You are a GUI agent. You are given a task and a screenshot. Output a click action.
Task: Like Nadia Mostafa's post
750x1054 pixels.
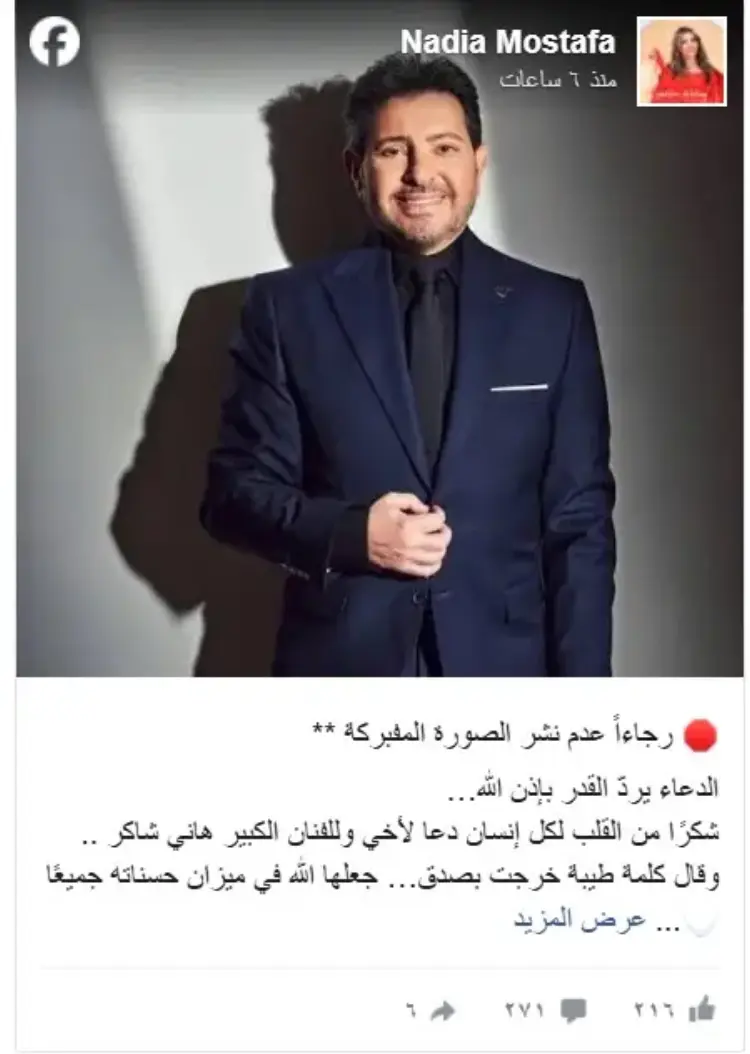(x=702, y=1009)
